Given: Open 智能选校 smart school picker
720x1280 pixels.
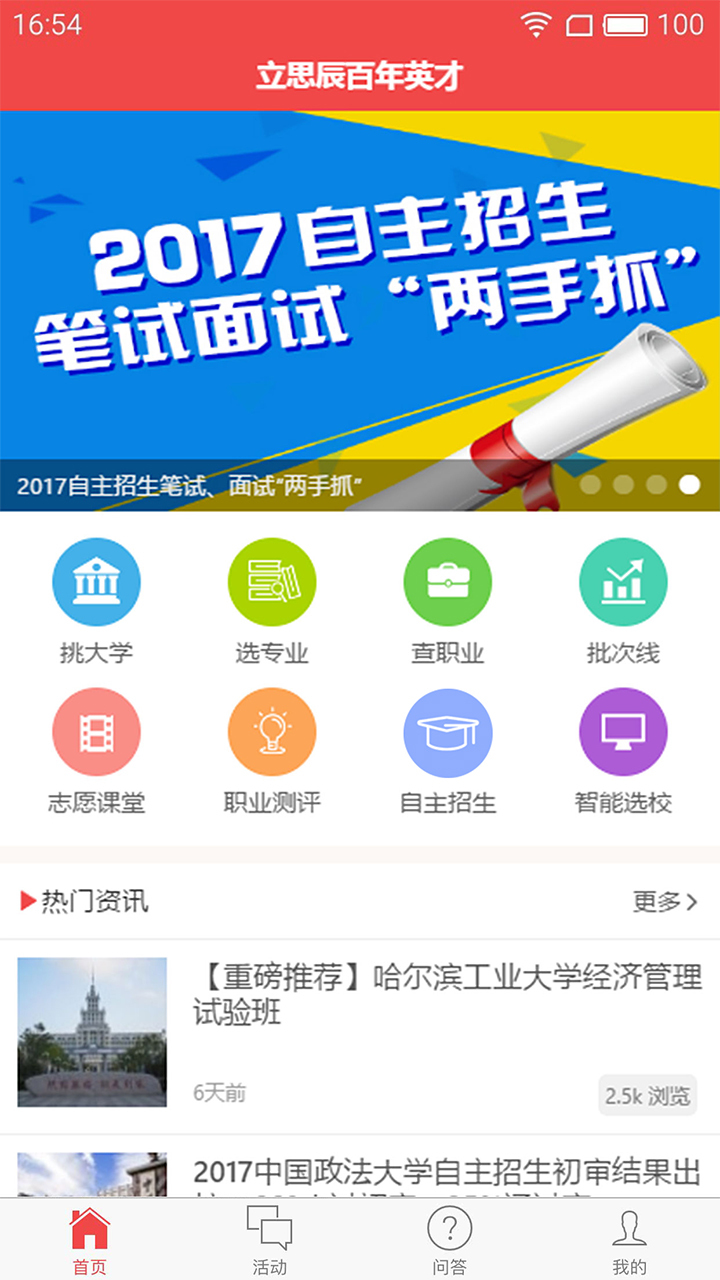Looking at the screenshot, I should click(x=624, y=752).
